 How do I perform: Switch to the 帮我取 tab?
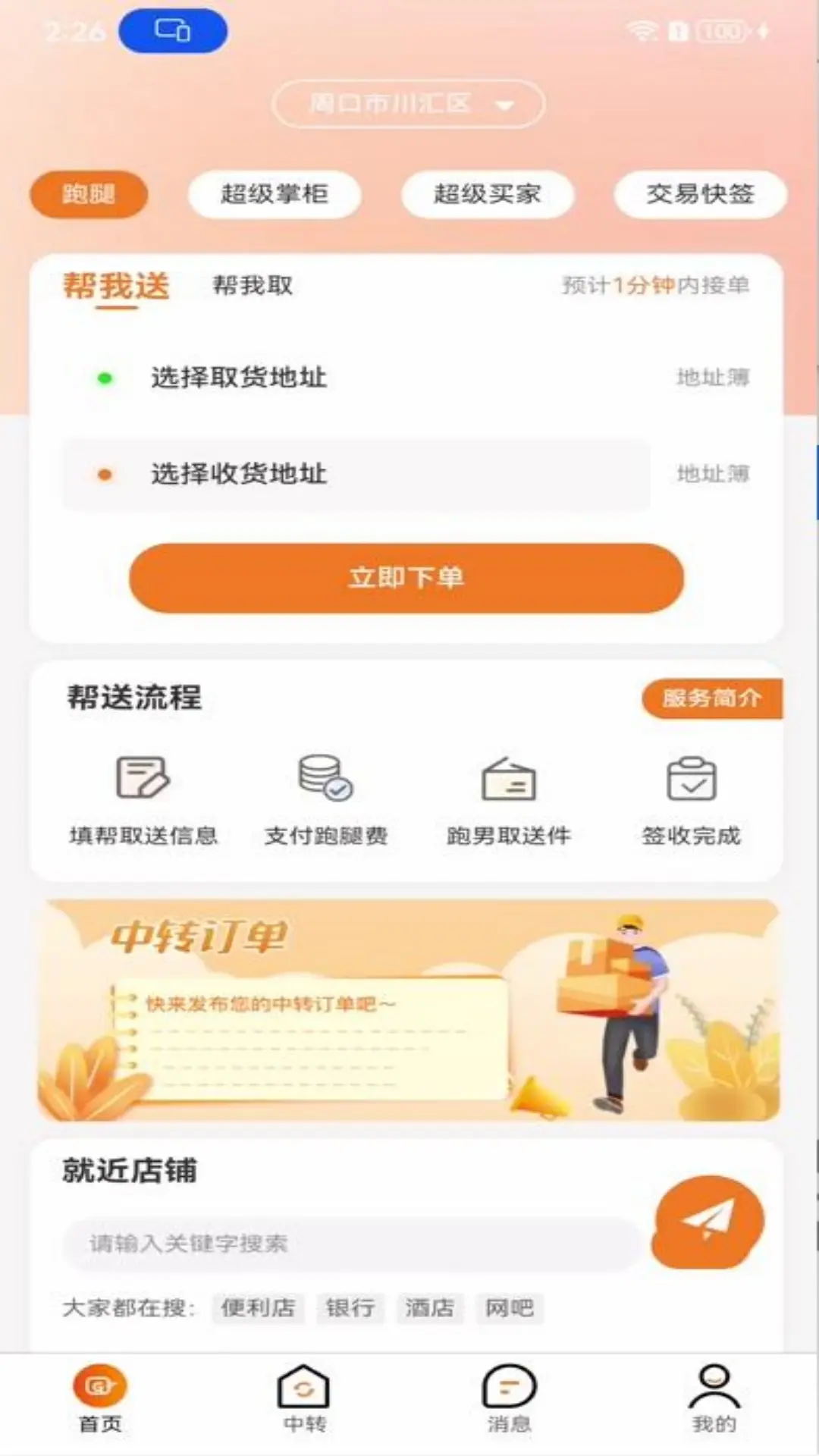click(253, 286)
